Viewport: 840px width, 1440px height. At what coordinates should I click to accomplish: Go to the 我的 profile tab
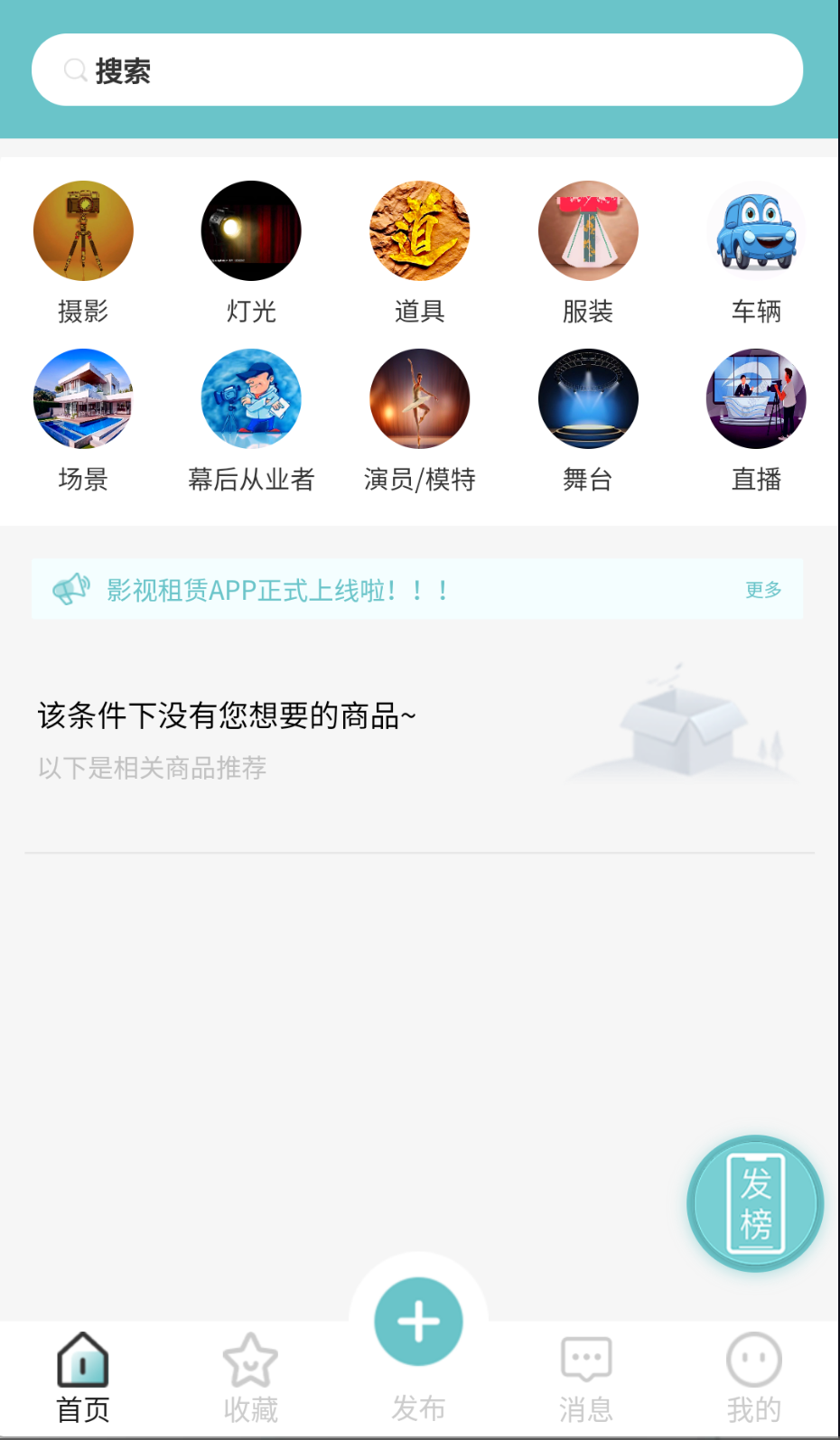click(753, 1373)
